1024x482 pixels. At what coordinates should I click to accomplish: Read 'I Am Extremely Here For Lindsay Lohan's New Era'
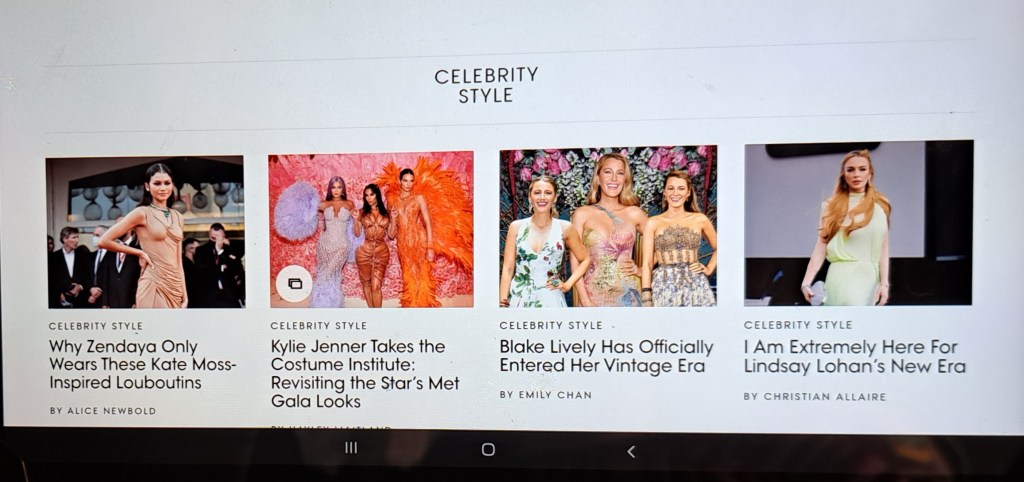855,357
